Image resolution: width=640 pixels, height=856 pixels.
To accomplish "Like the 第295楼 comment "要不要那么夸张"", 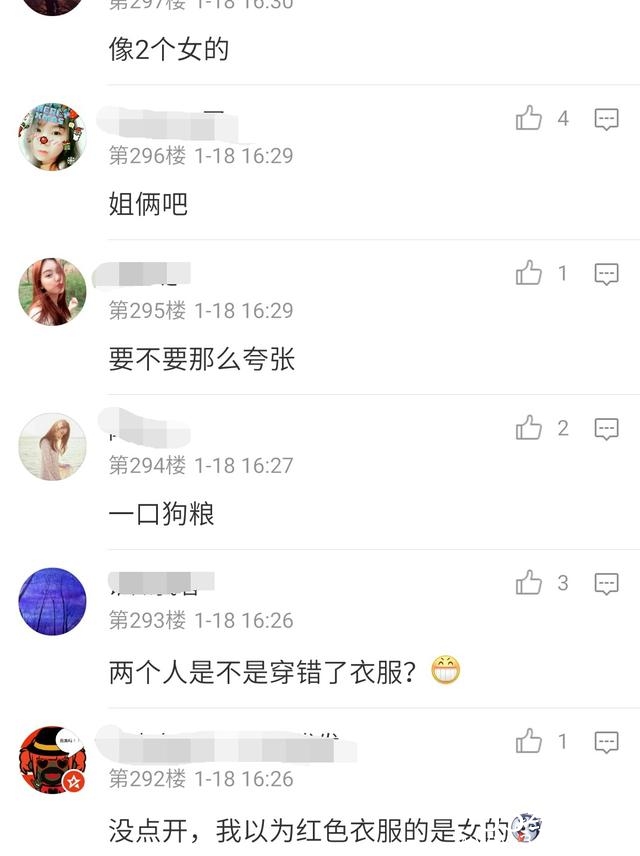I will coord(529,273).
